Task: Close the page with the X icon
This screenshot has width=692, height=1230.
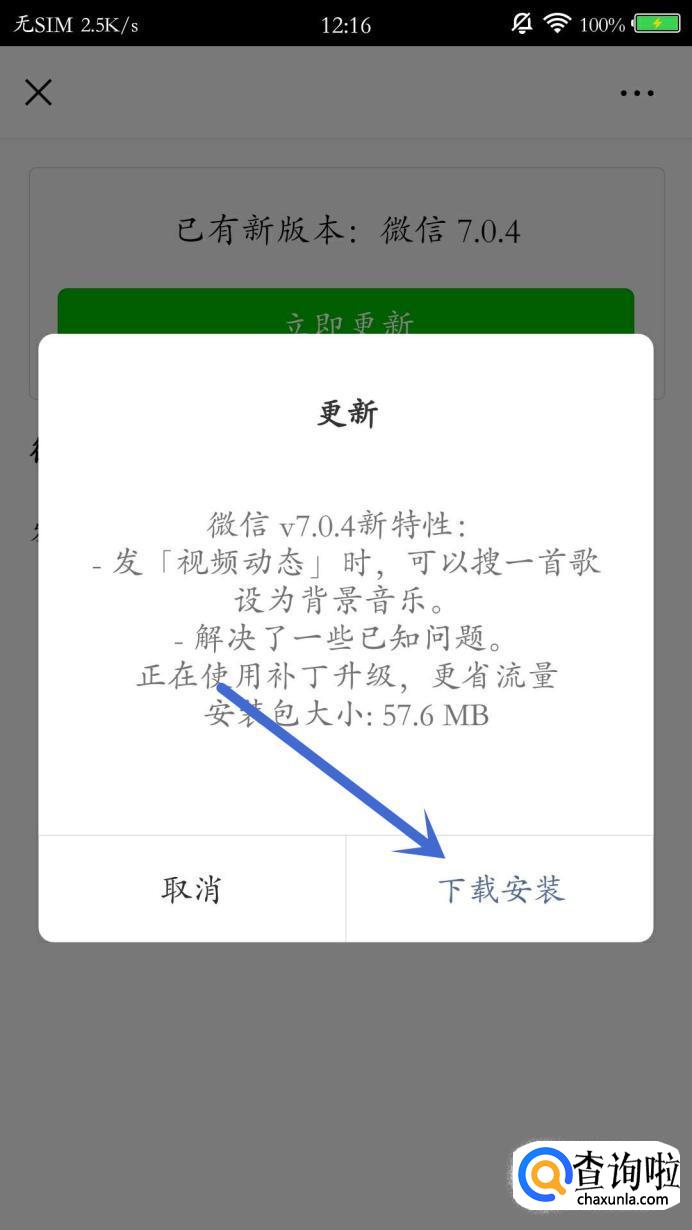Action: click(x=38, y=93)
